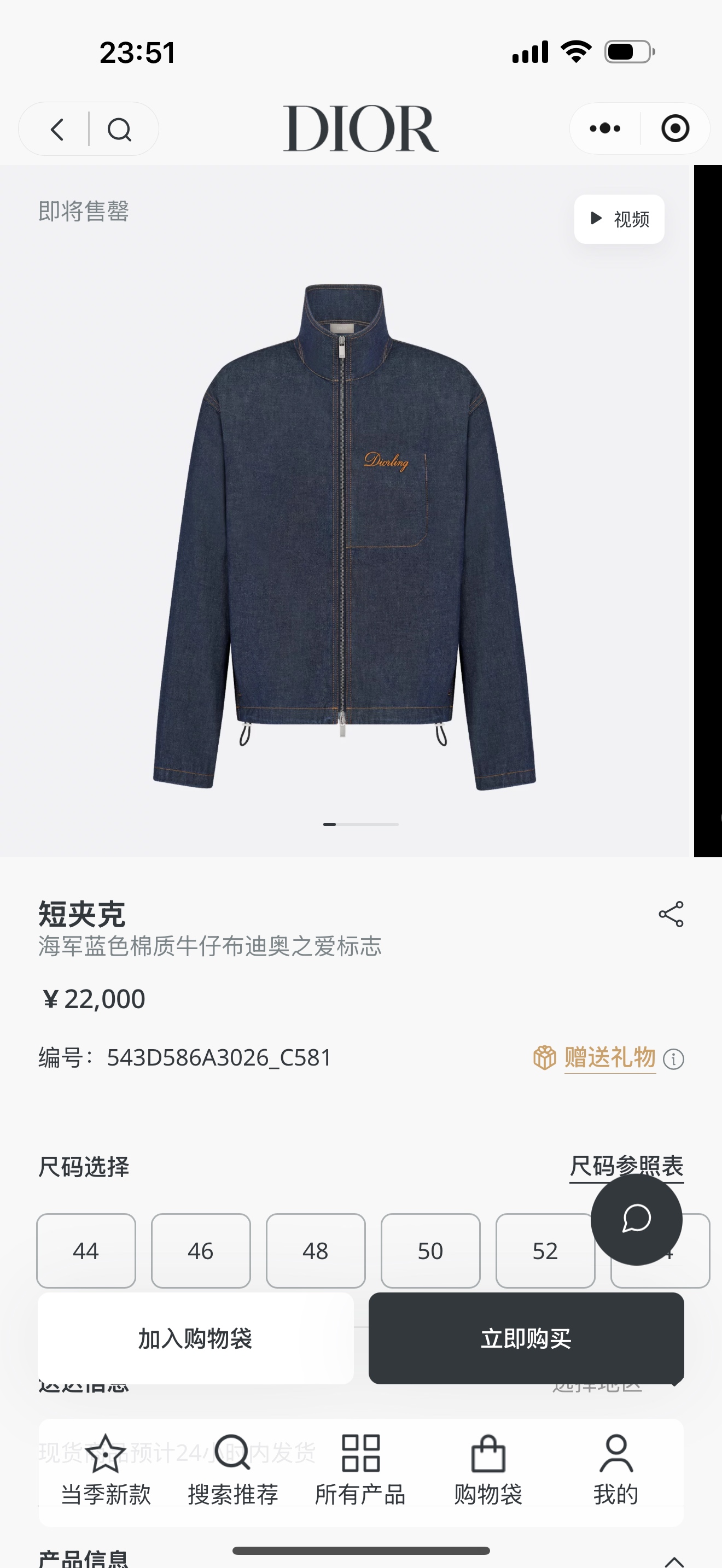Add jacket to bag with 加入购物袋
Screen dimensions: 722x1568
coord(195,1338)
